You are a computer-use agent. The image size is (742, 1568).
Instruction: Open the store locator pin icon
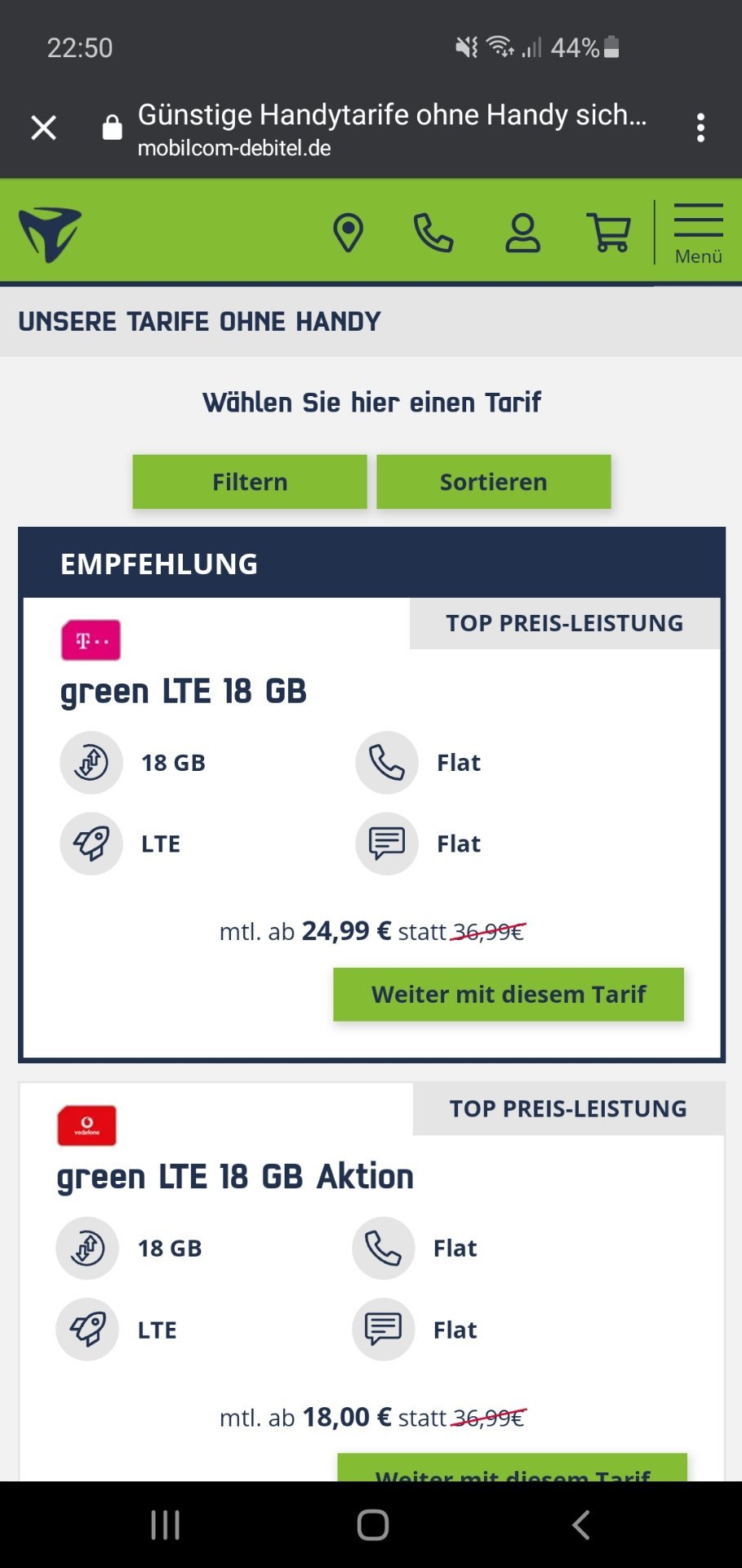click(x=349, y=233)
